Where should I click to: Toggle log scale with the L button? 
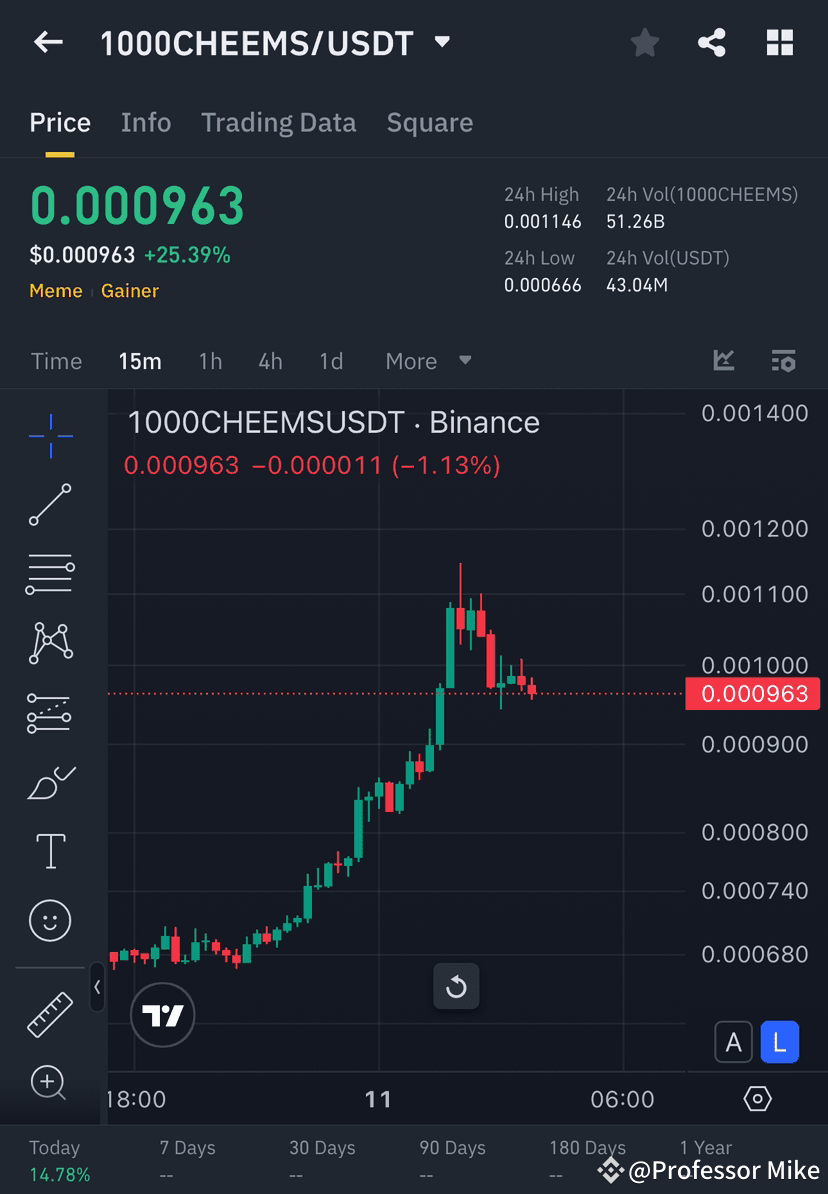[x=779, y=1041]
